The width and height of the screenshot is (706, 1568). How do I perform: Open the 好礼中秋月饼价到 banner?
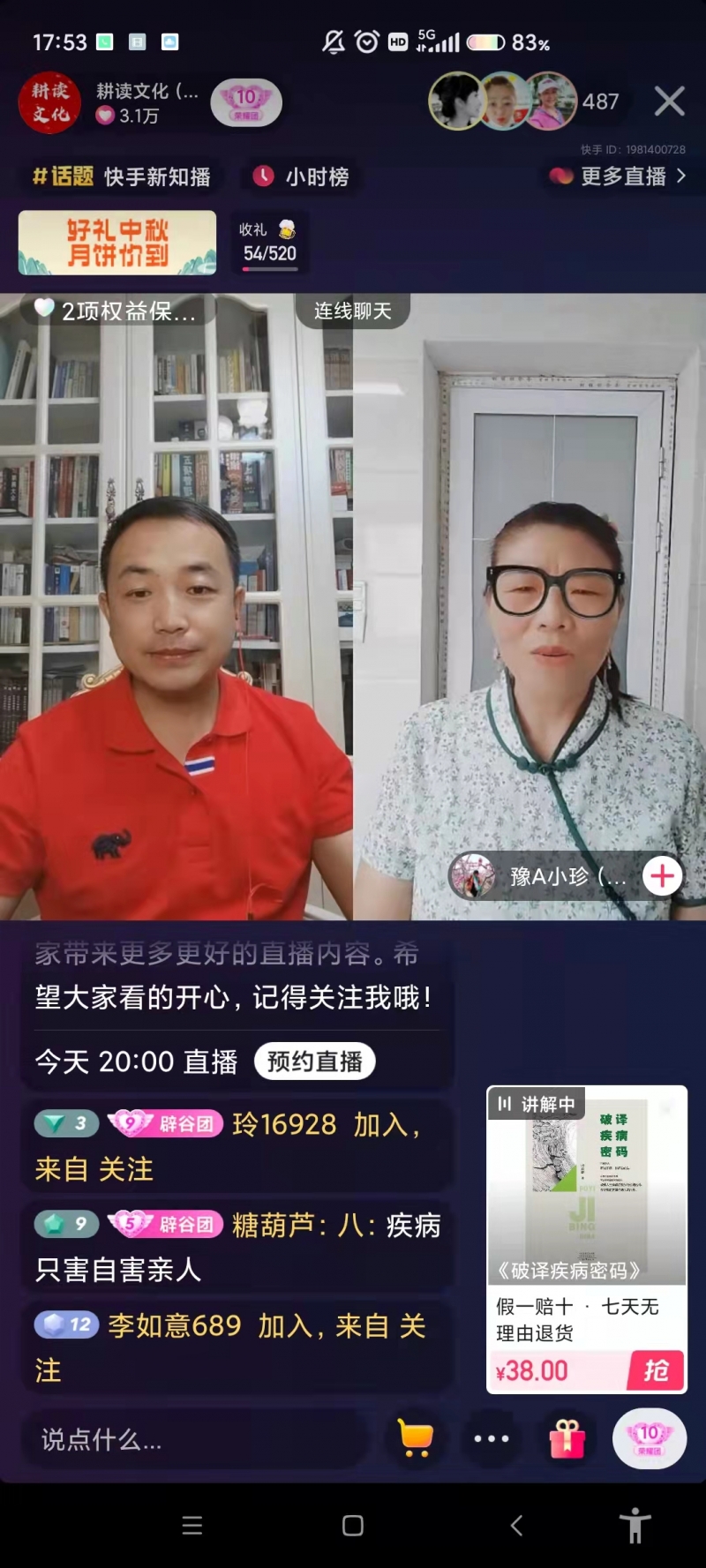coord(117,243)
